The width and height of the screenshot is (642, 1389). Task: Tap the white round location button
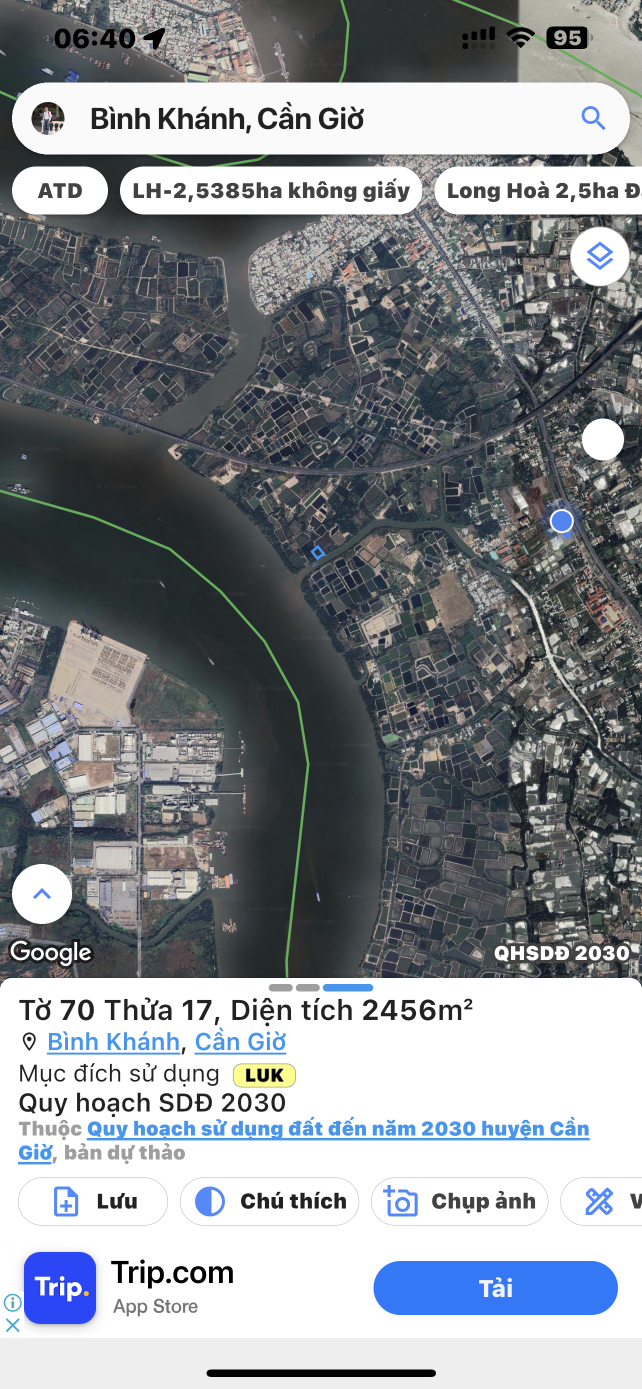tap(603, 440)
